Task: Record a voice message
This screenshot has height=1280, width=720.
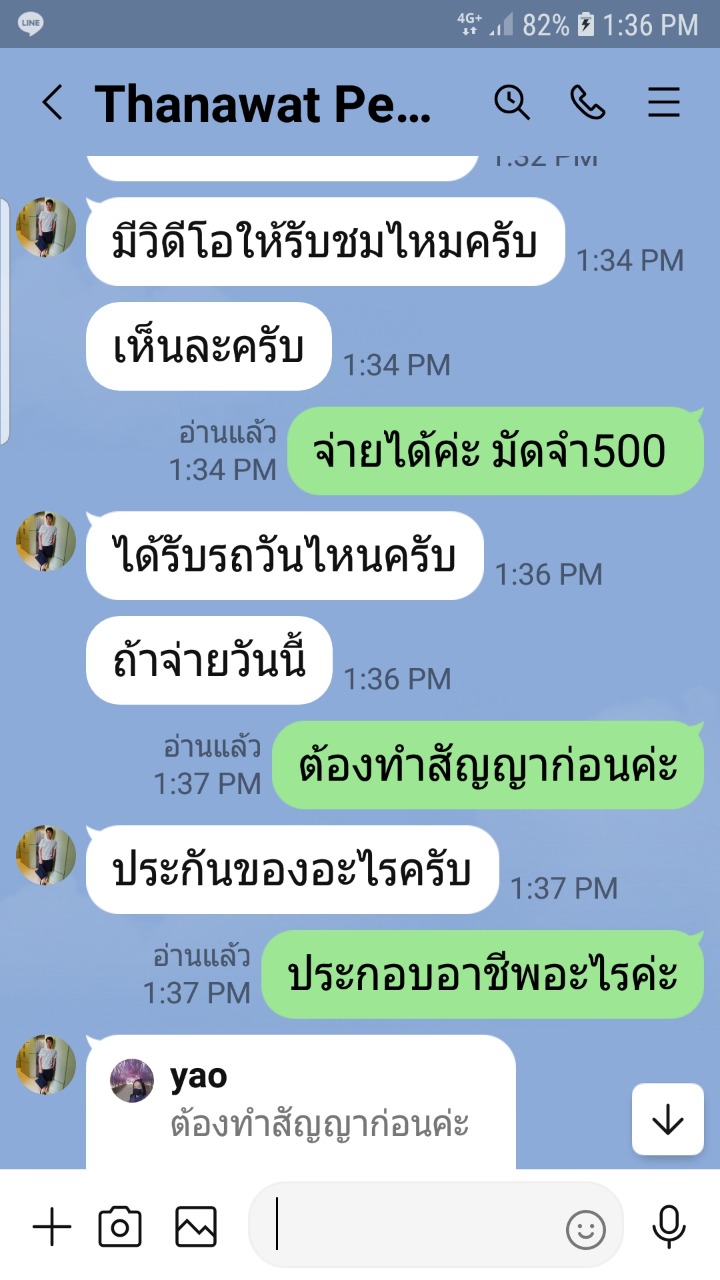Action: click(x=668, y=1227)
